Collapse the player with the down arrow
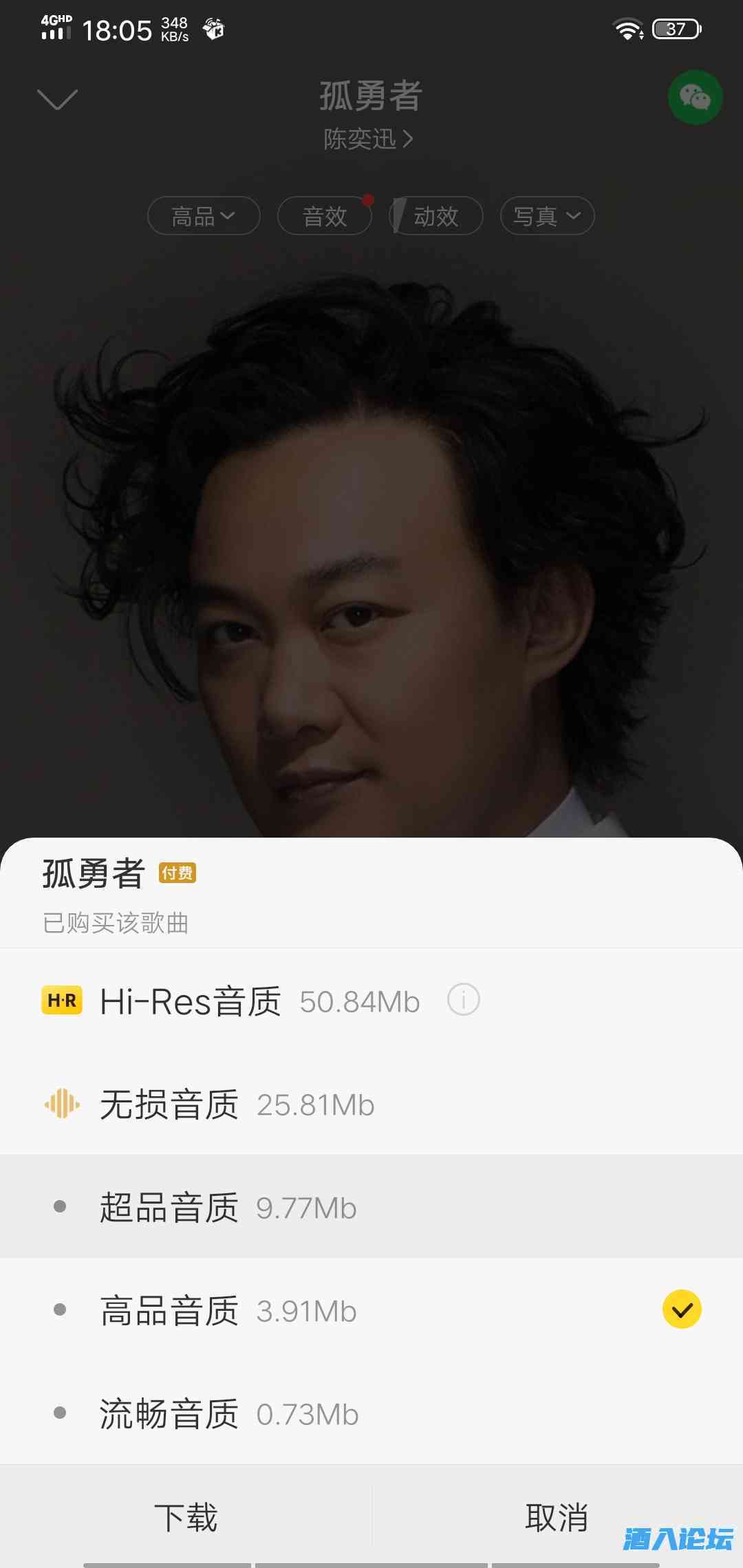The height and width of the screenshot is (1568, 743). (x=57, y=100)
